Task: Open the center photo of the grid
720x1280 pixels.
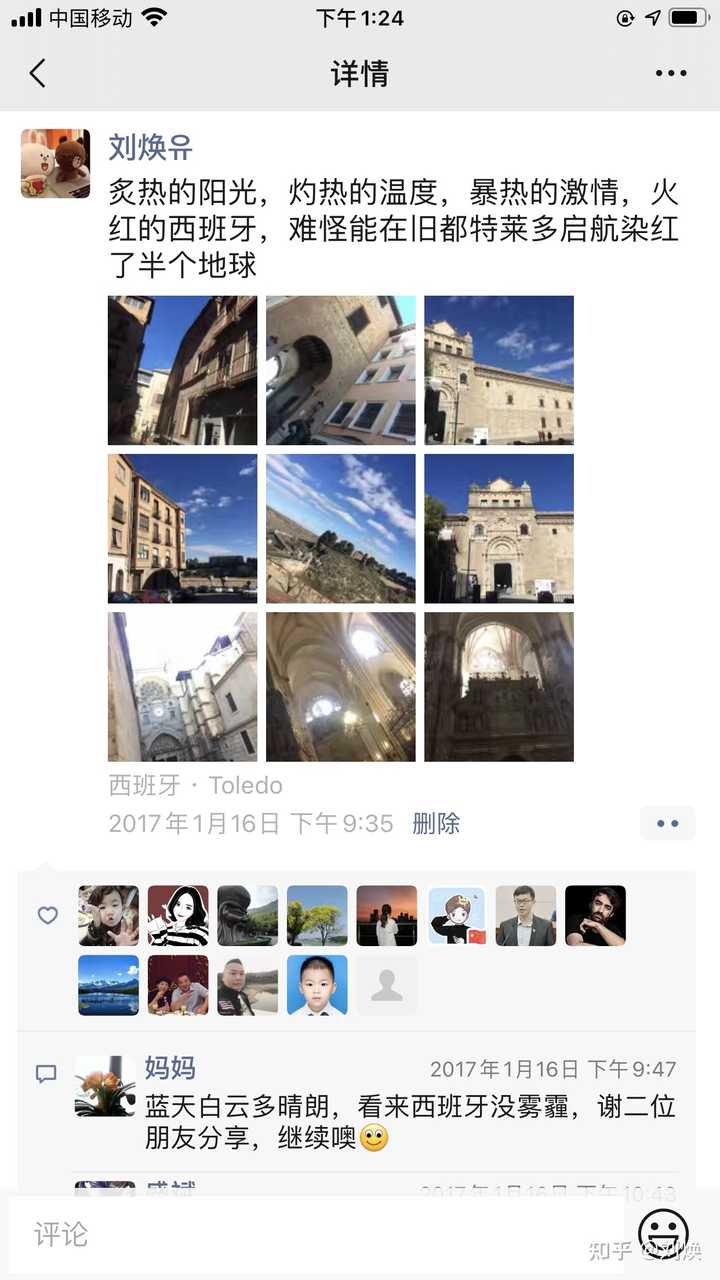Action: (x=341, y=528)
